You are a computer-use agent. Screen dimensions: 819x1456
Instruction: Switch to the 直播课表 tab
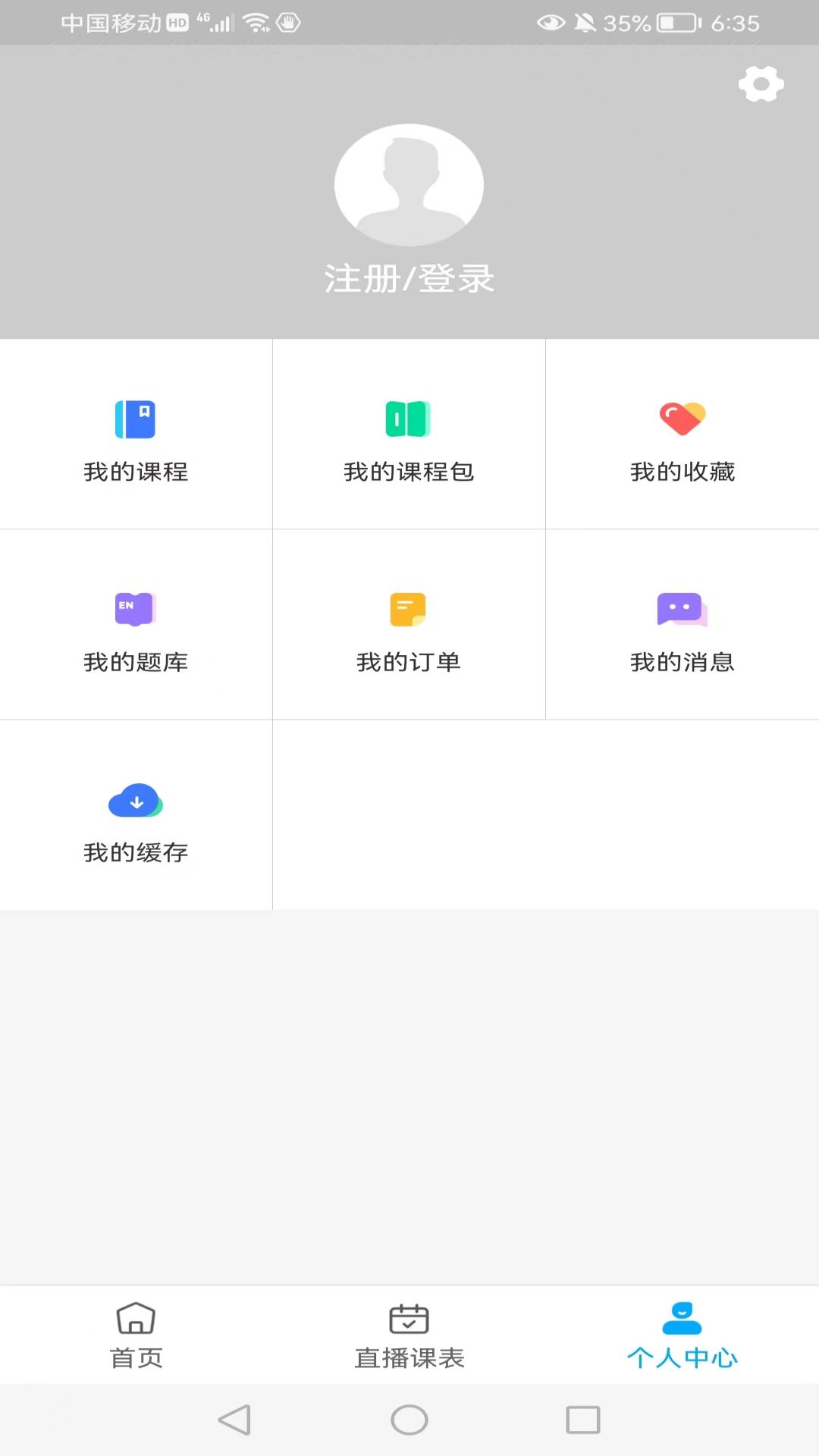point(409,1335)
